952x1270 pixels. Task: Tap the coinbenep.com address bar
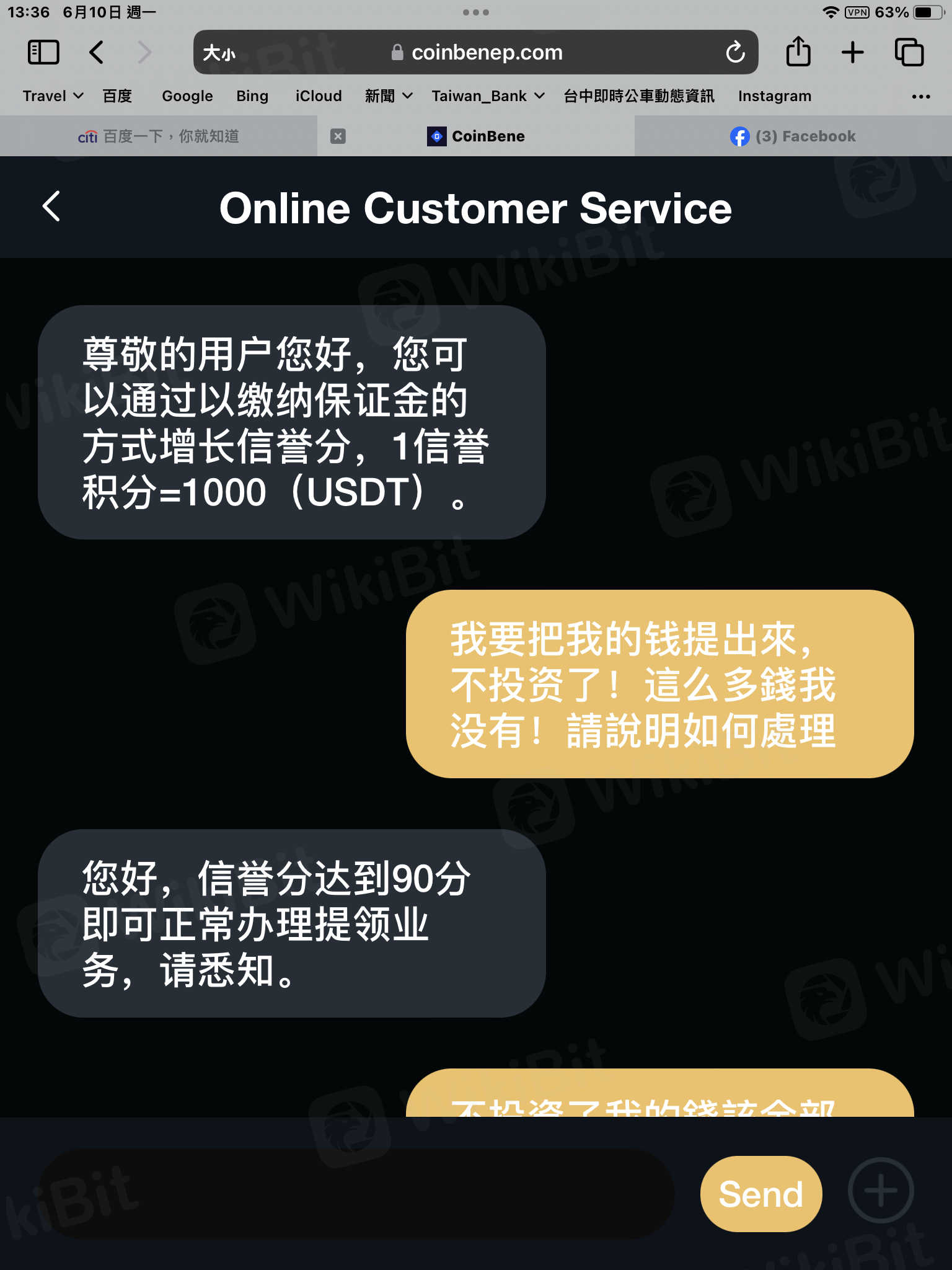pyautogui.click(x=487, y=53)
